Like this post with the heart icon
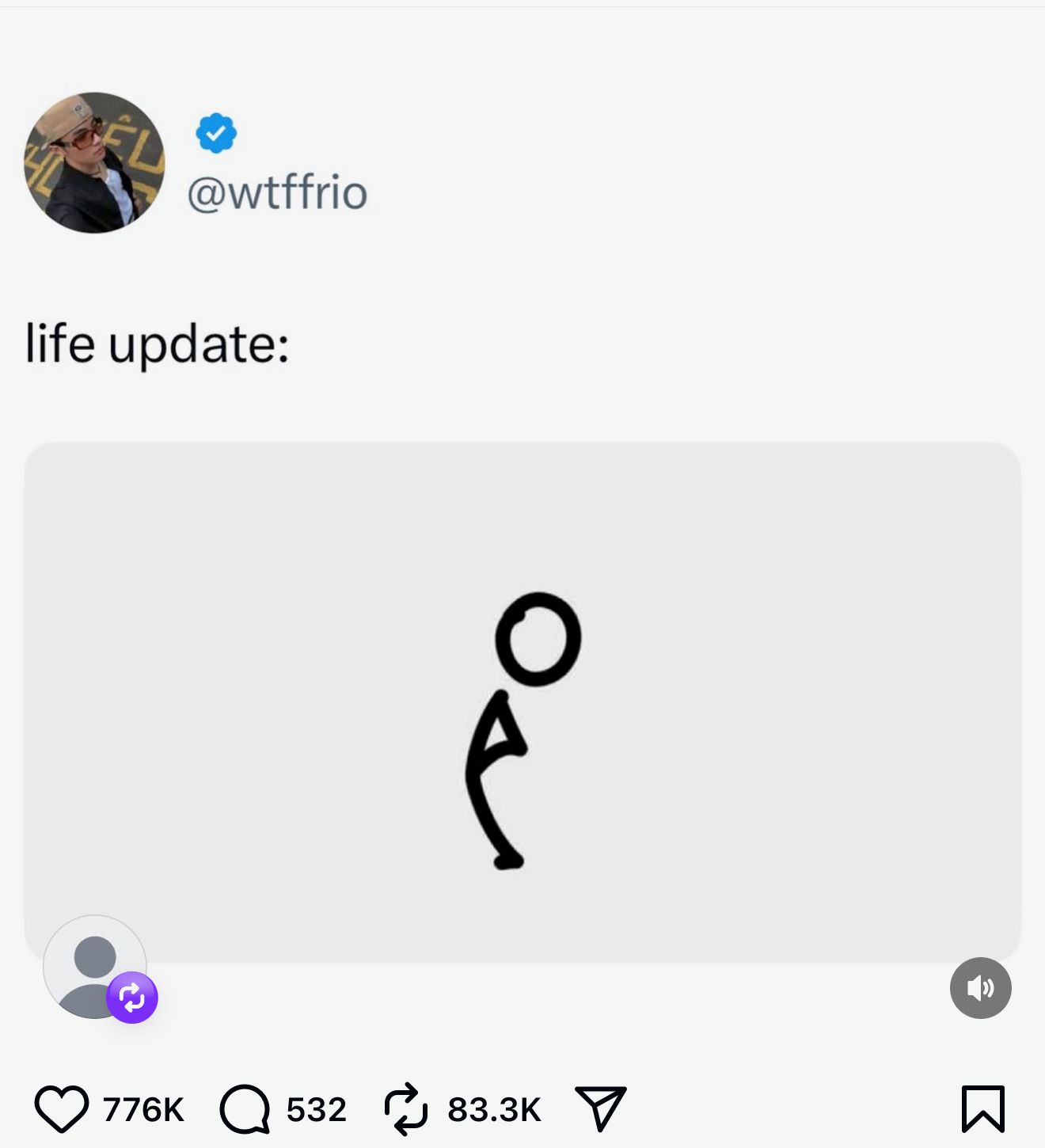Screen dimensions: 1045x1148 pyautogui.click(x=62, y=1108)
